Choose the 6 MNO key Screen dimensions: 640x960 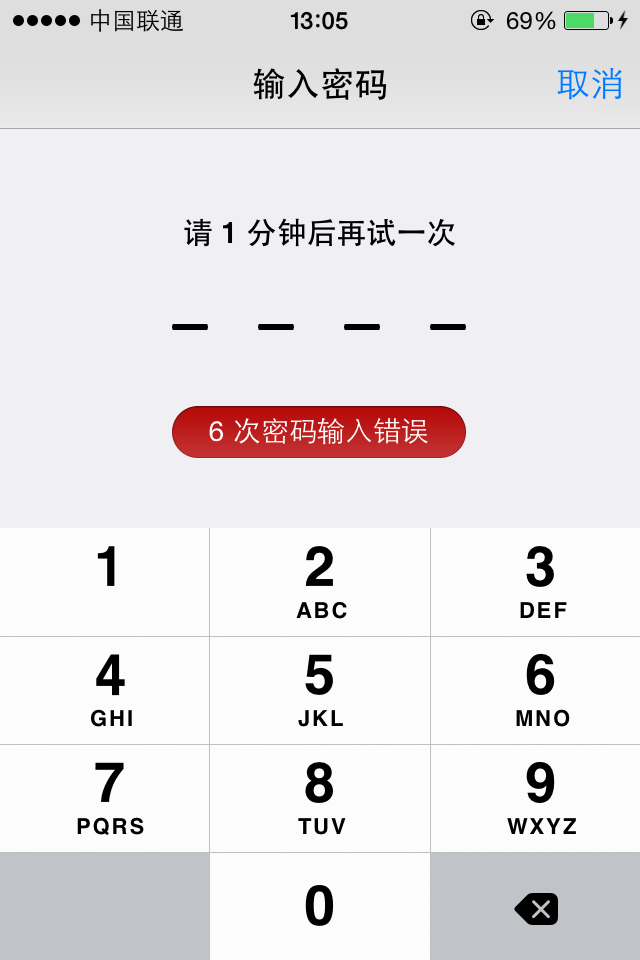click(x=536, y=690)
